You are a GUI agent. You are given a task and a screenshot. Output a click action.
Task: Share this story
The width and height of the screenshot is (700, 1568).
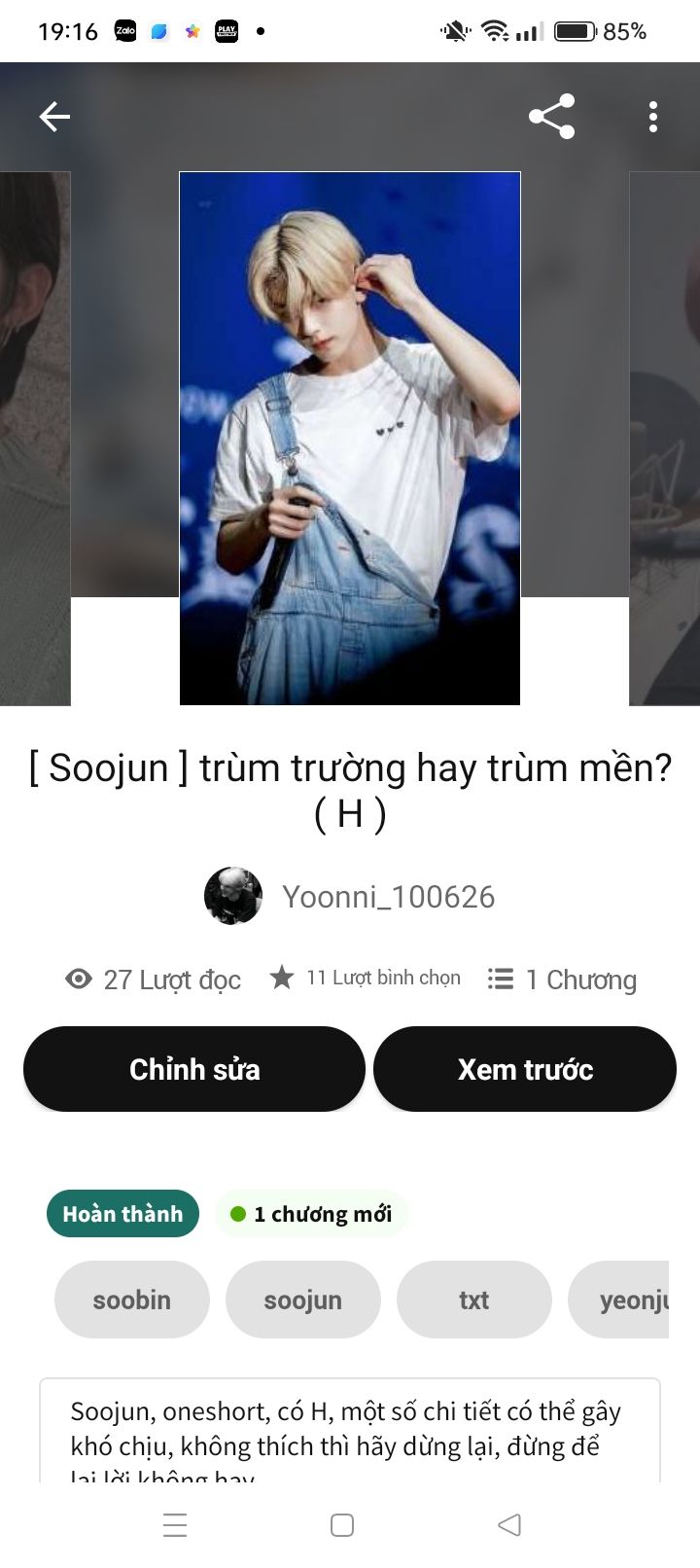click(x=551, y=118)
